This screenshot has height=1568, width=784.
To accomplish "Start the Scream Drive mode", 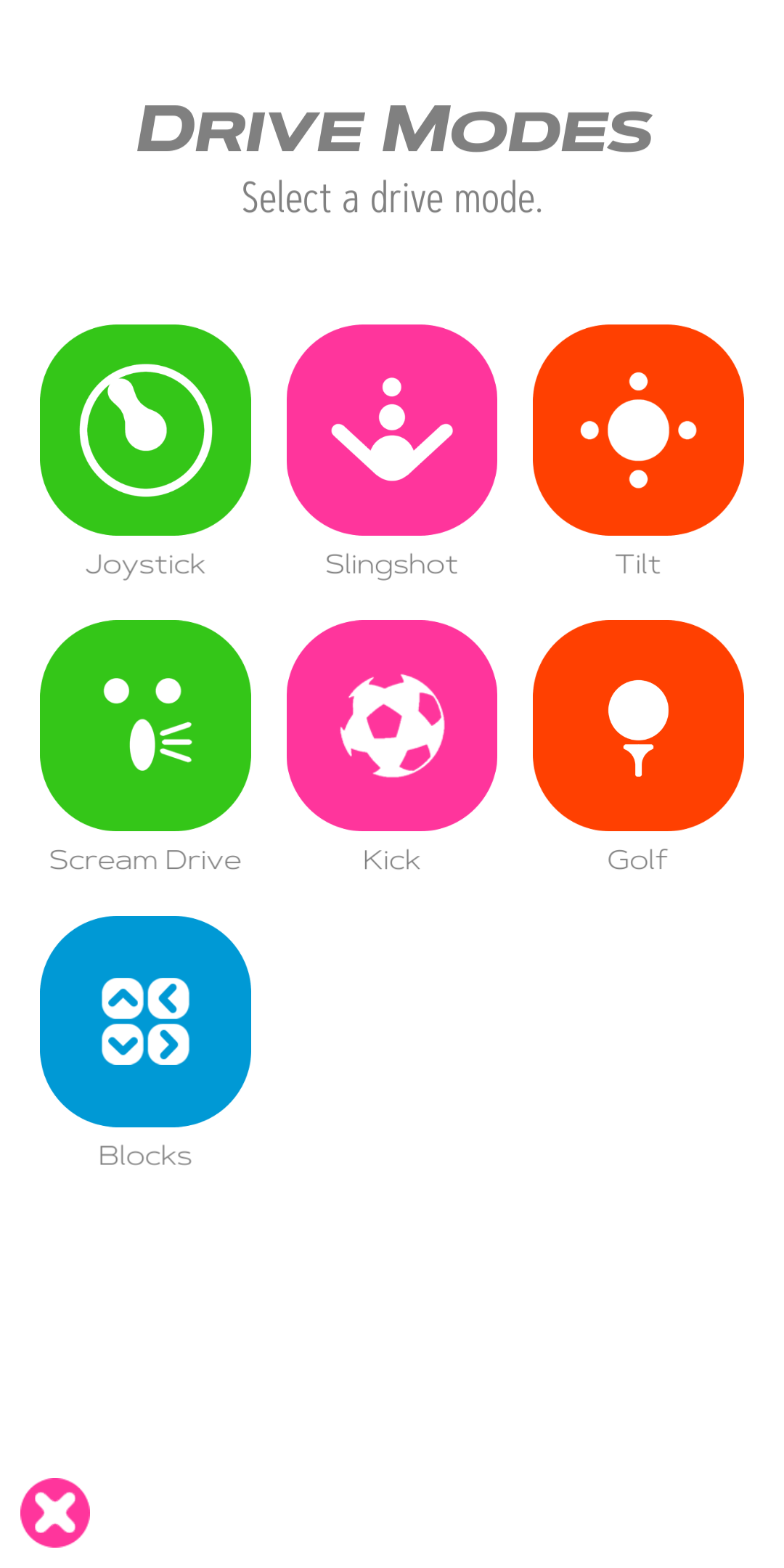I will pyautogui.click(x=145, y=725).
